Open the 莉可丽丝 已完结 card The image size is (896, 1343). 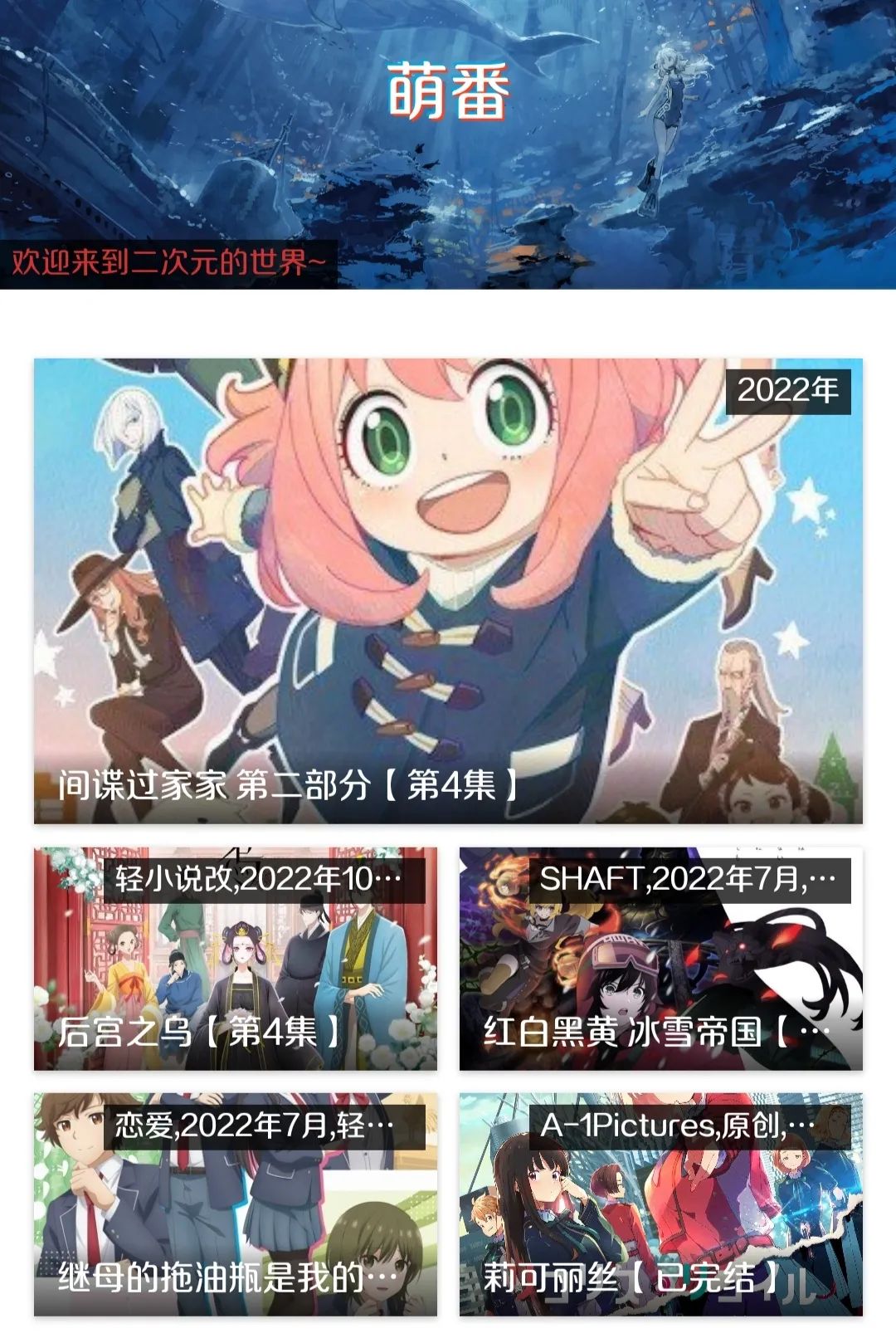(x=660, y=1204)
